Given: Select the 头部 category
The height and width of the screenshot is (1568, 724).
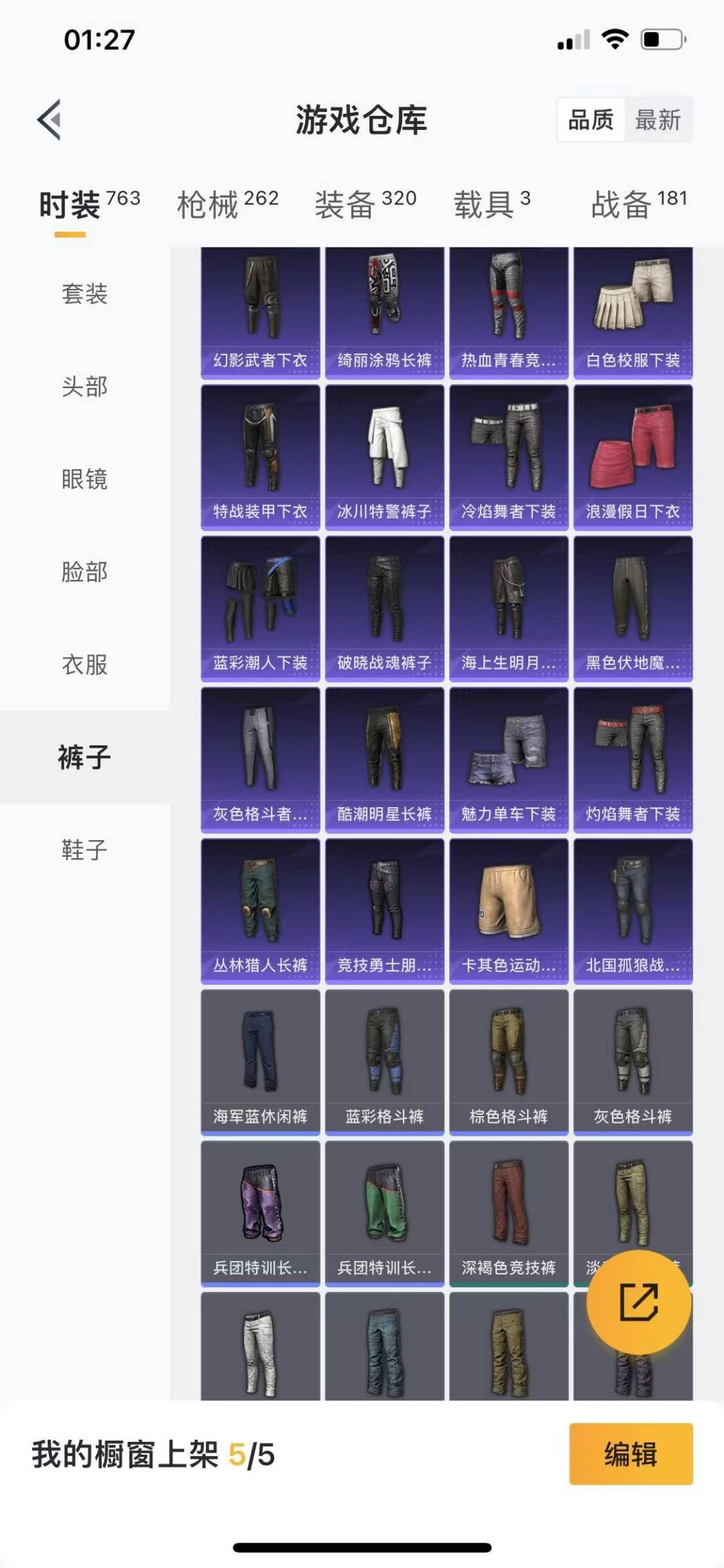Looking at the screenshot, I should pyautogui.click(x=84, y=386).
